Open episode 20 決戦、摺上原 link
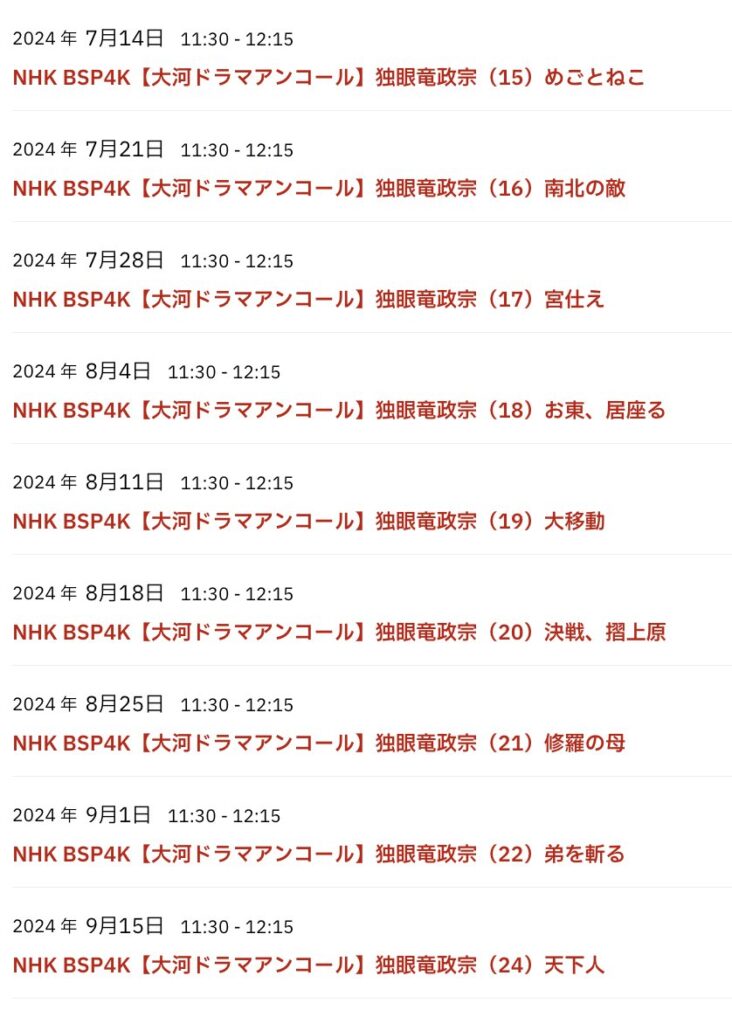 pyautogui.click(x=339, y=632)
